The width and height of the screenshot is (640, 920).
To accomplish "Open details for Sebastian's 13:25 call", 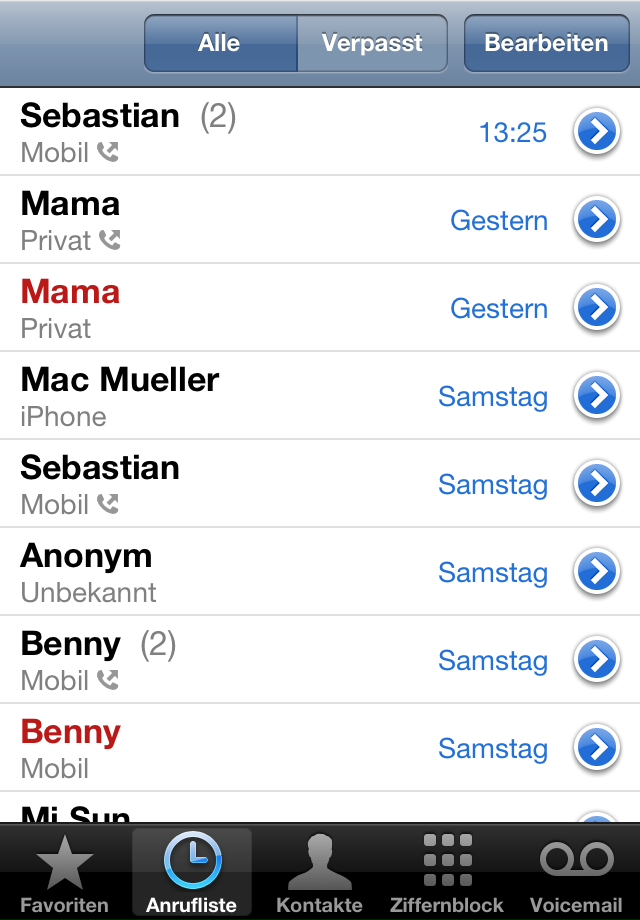I will [x=597, y=133].
